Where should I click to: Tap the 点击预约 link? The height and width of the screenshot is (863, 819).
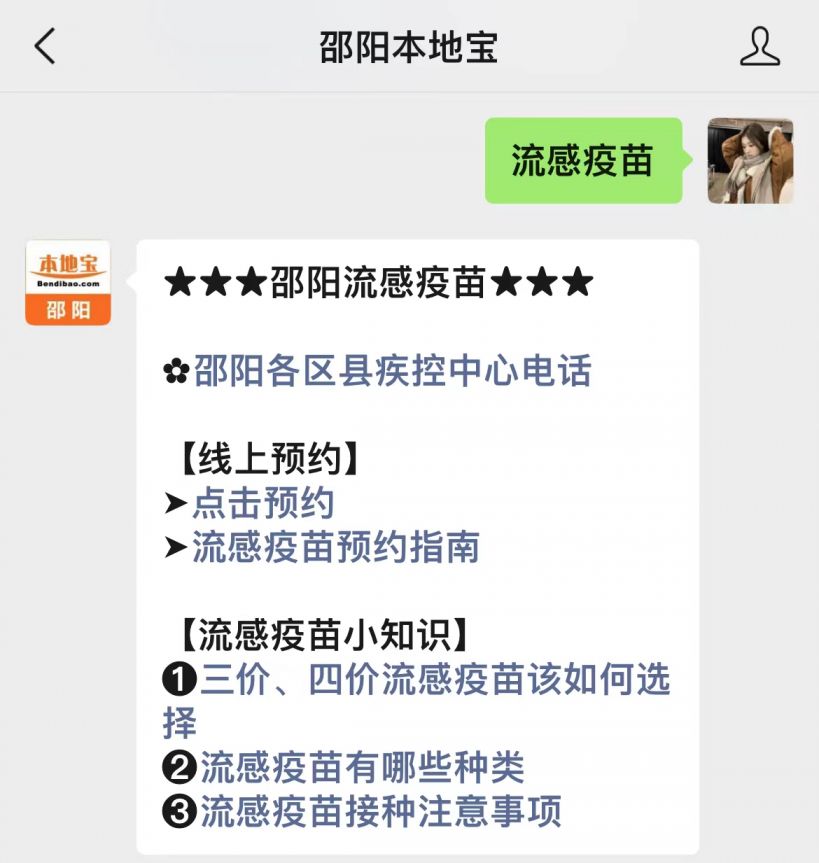tap(263, 503)
